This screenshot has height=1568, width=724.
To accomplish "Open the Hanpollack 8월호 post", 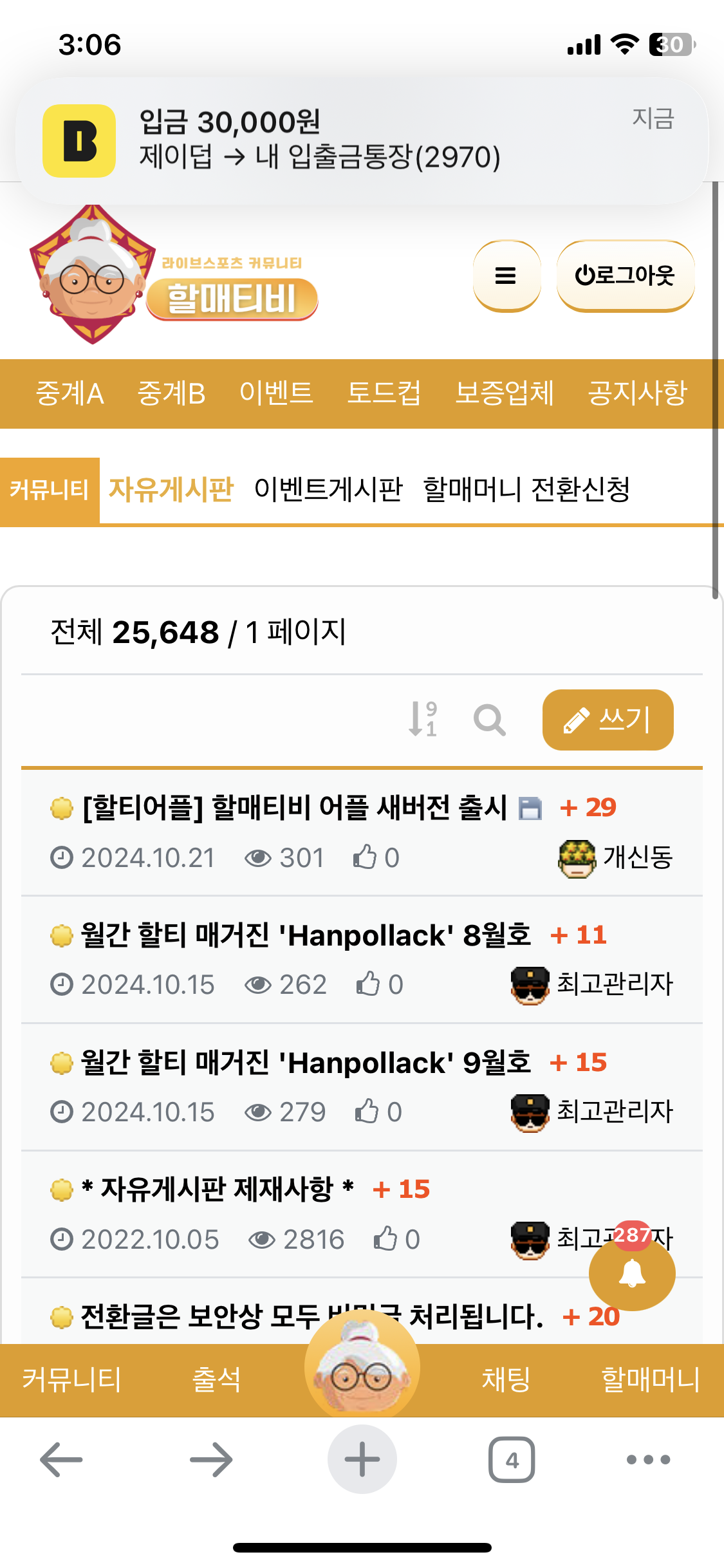I will (x=306, y=935).
